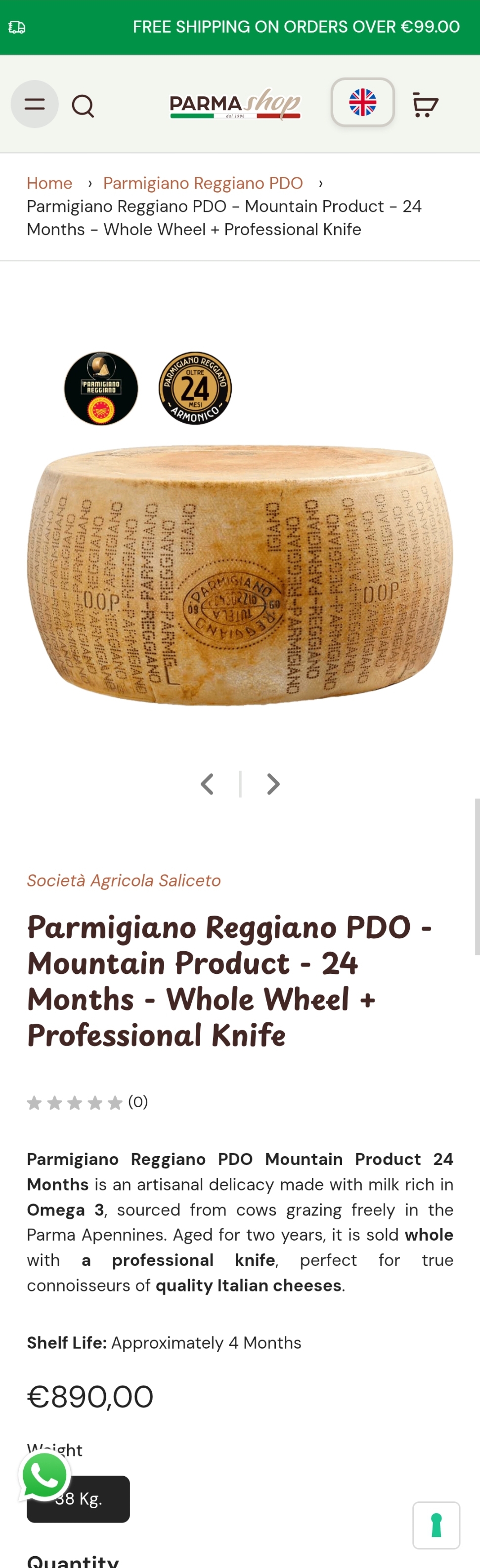The image size is (480, 1568).
Task: Open the star rating reviews
Action: point(87,1102)
